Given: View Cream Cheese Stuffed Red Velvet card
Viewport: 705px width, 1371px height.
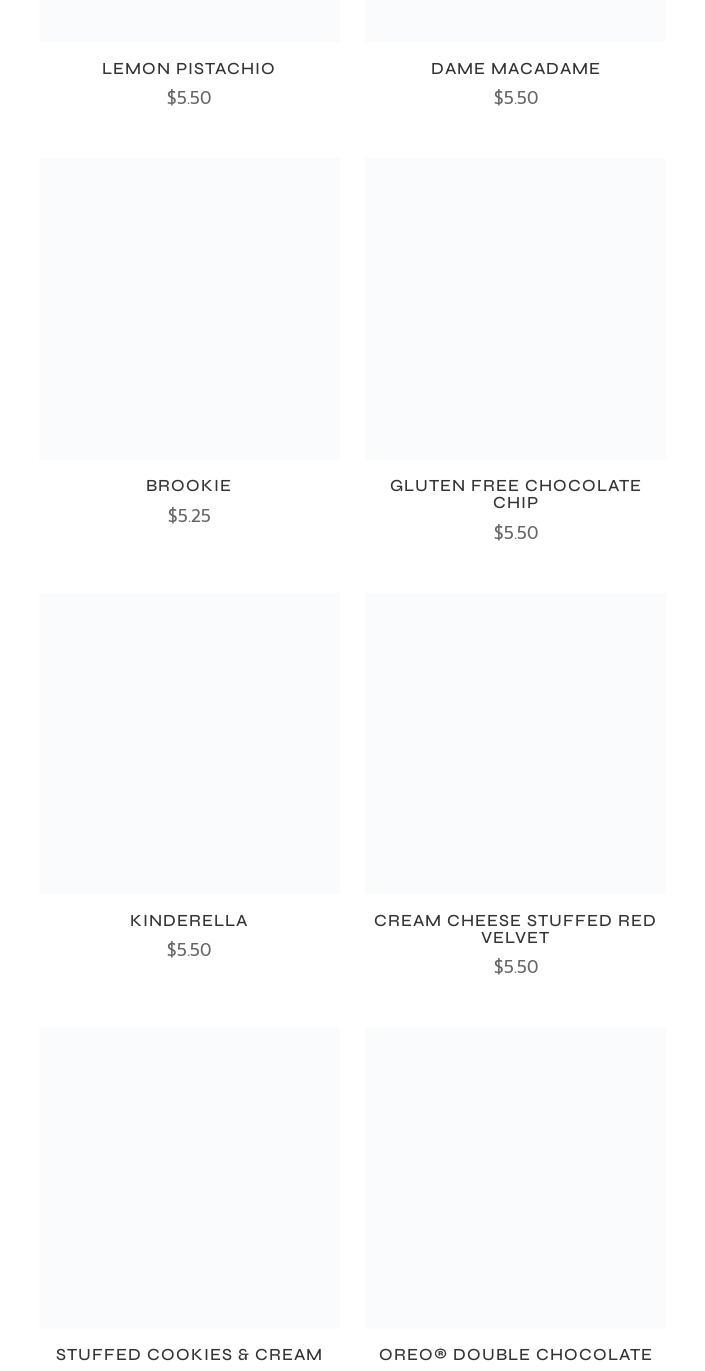Looking at the screenshot, I should point(515,743).
